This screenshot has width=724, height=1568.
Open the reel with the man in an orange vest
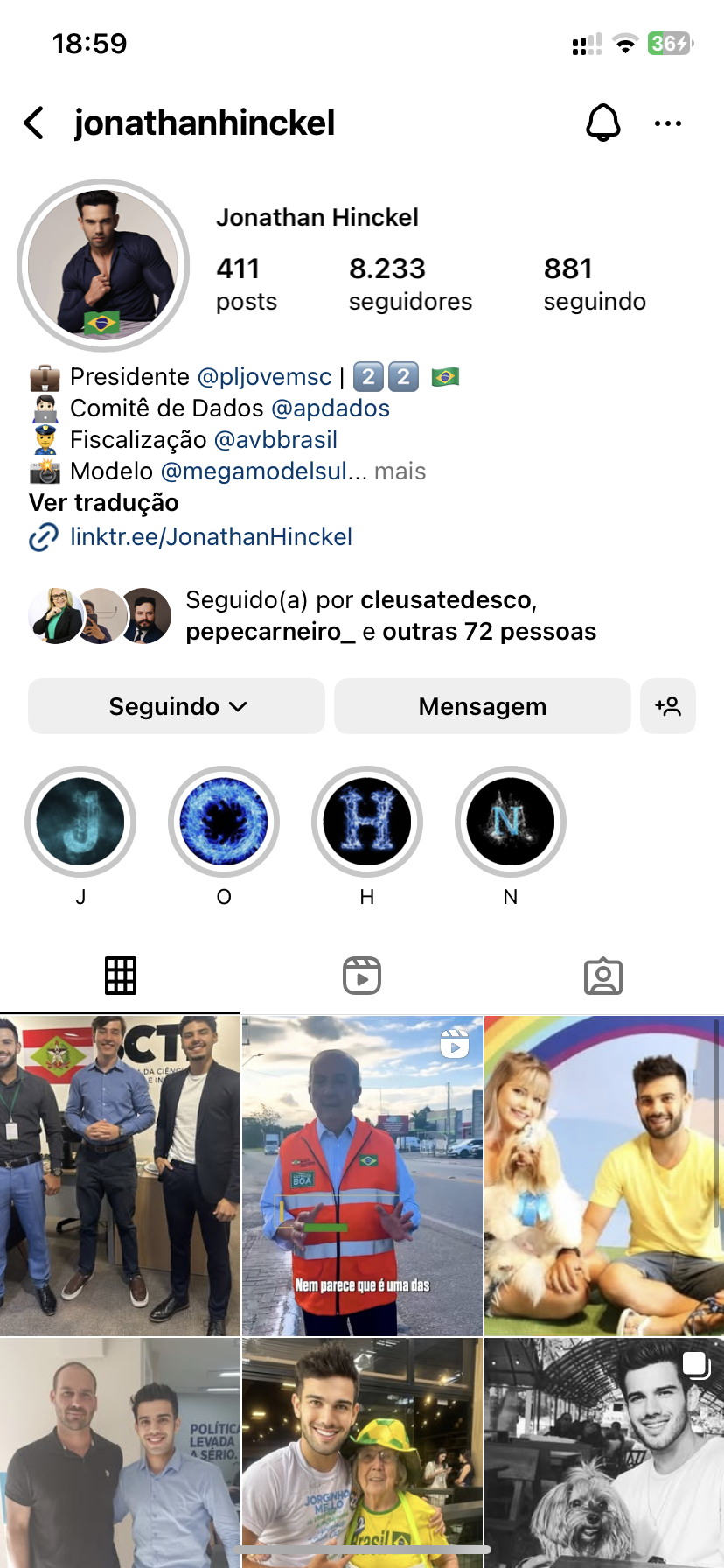coord(362,1175)
